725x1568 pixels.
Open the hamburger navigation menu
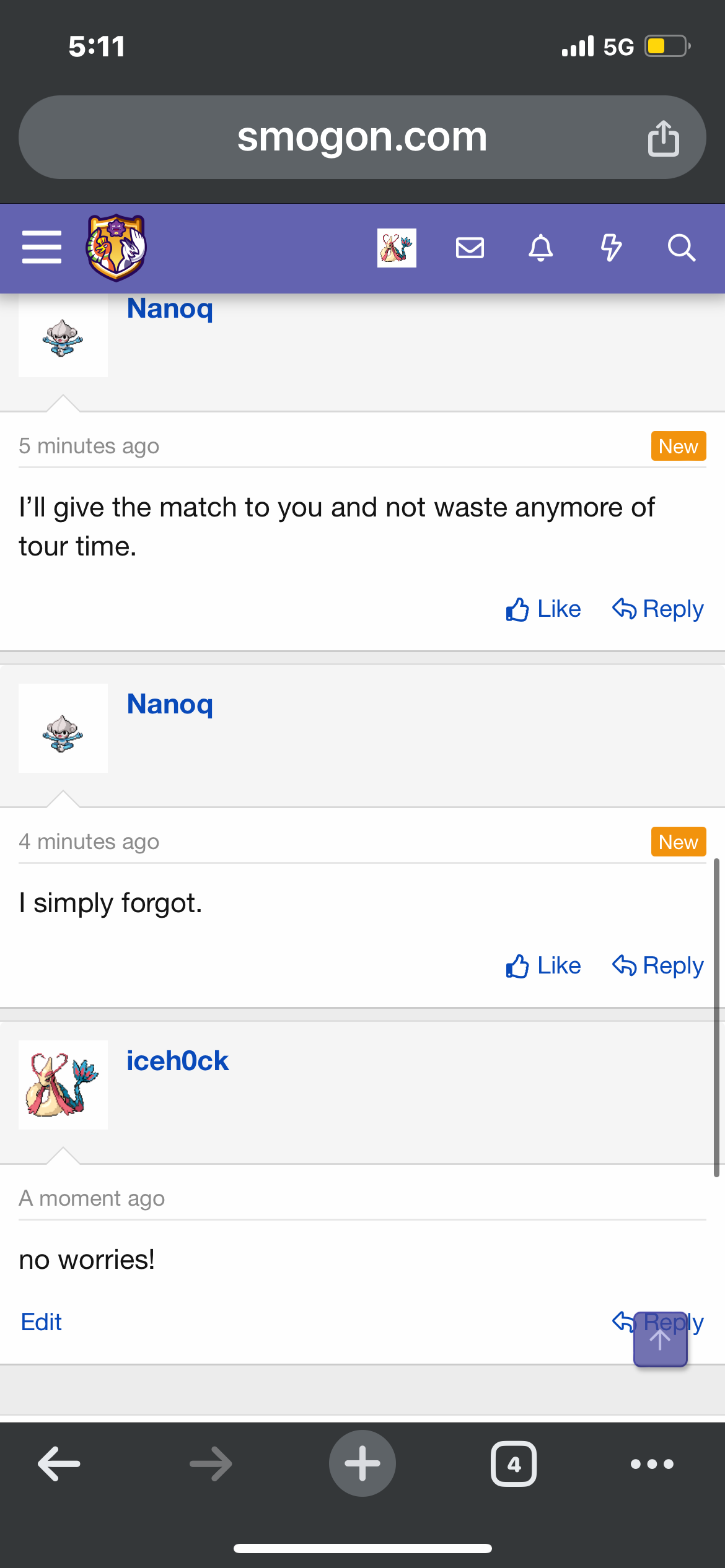(42, 248)
